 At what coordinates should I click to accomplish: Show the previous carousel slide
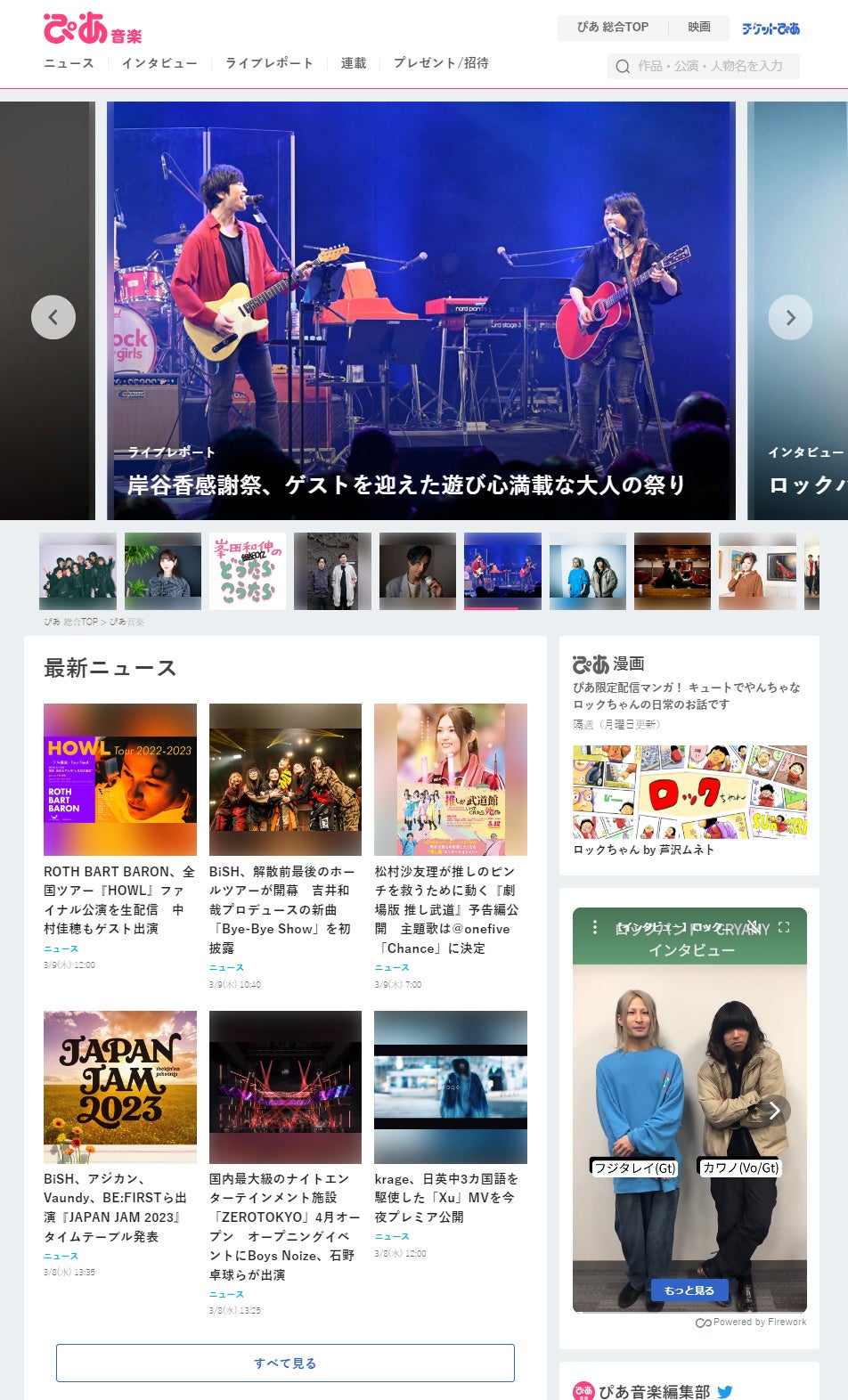[x=53, y=317]
